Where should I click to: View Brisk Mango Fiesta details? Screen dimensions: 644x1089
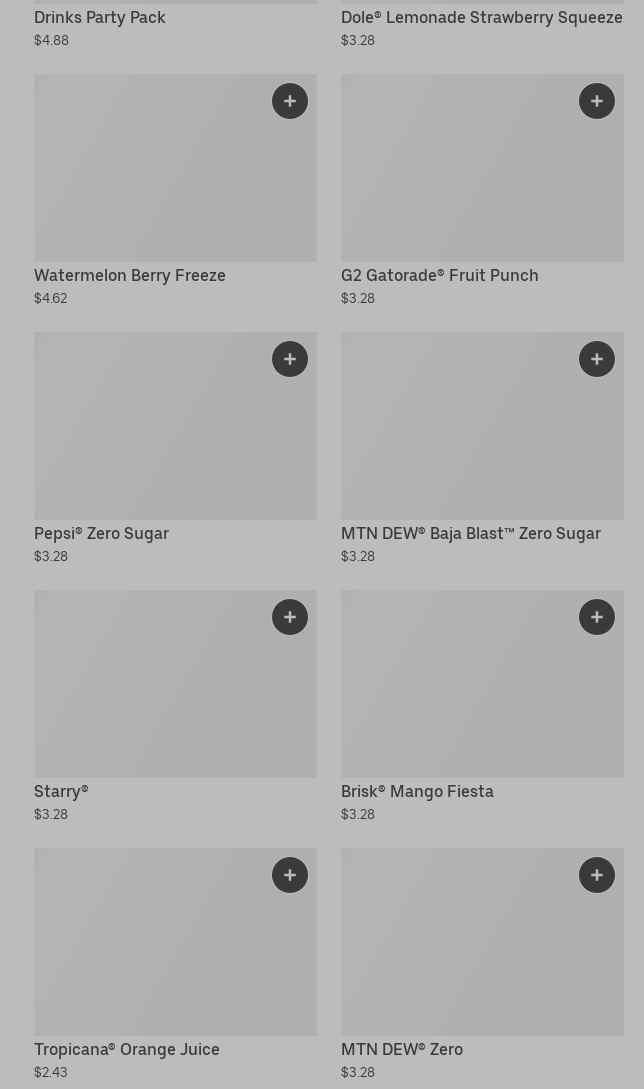(x=460, y=700)
